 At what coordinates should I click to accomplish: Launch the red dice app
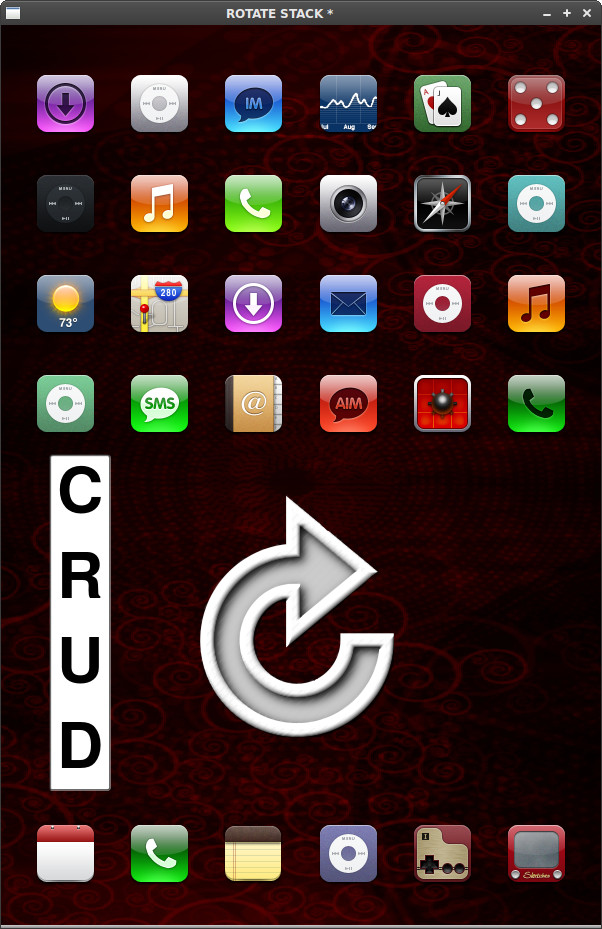pyautogui.click(x=536, y=103)
